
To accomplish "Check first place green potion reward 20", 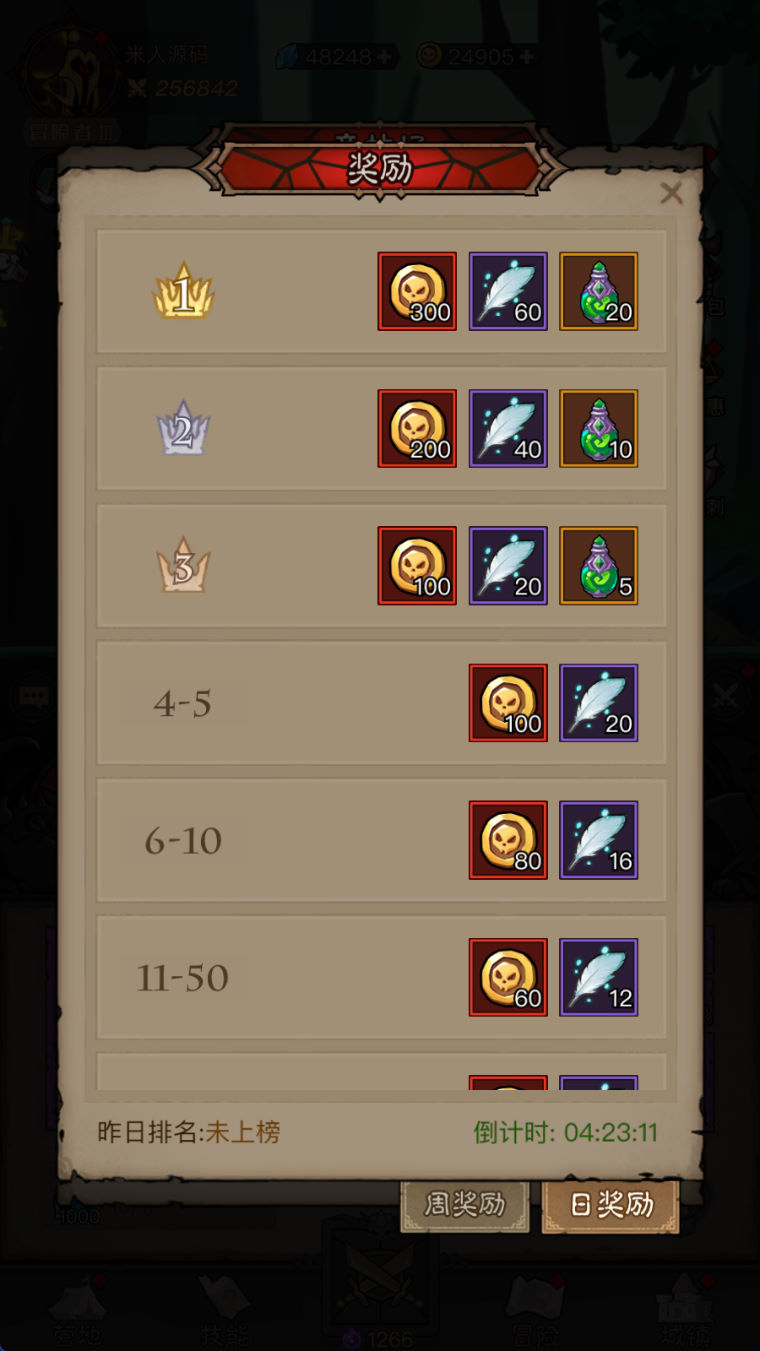I will (599, 291).
